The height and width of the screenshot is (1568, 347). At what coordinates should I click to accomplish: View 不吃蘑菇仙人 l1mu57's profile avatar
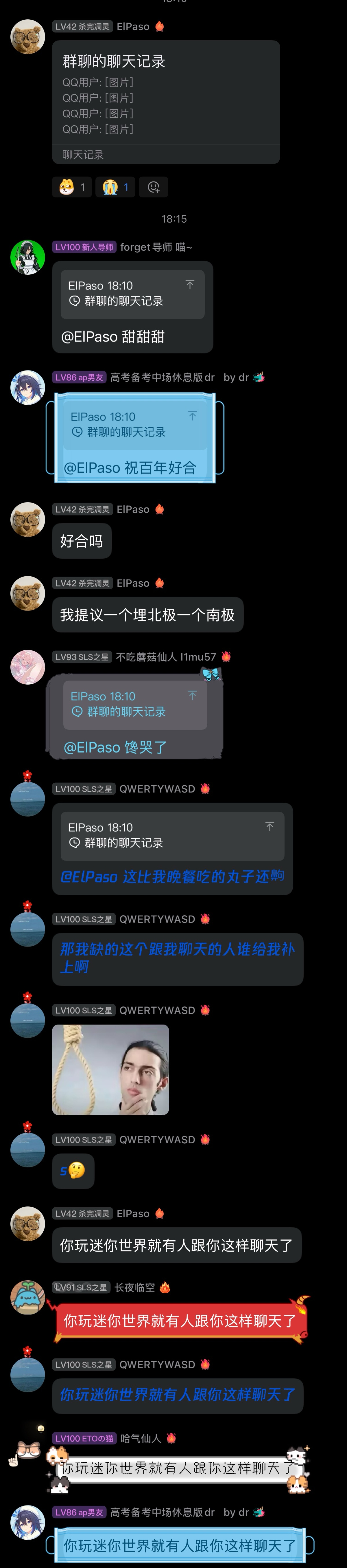[x=28, y=667]
